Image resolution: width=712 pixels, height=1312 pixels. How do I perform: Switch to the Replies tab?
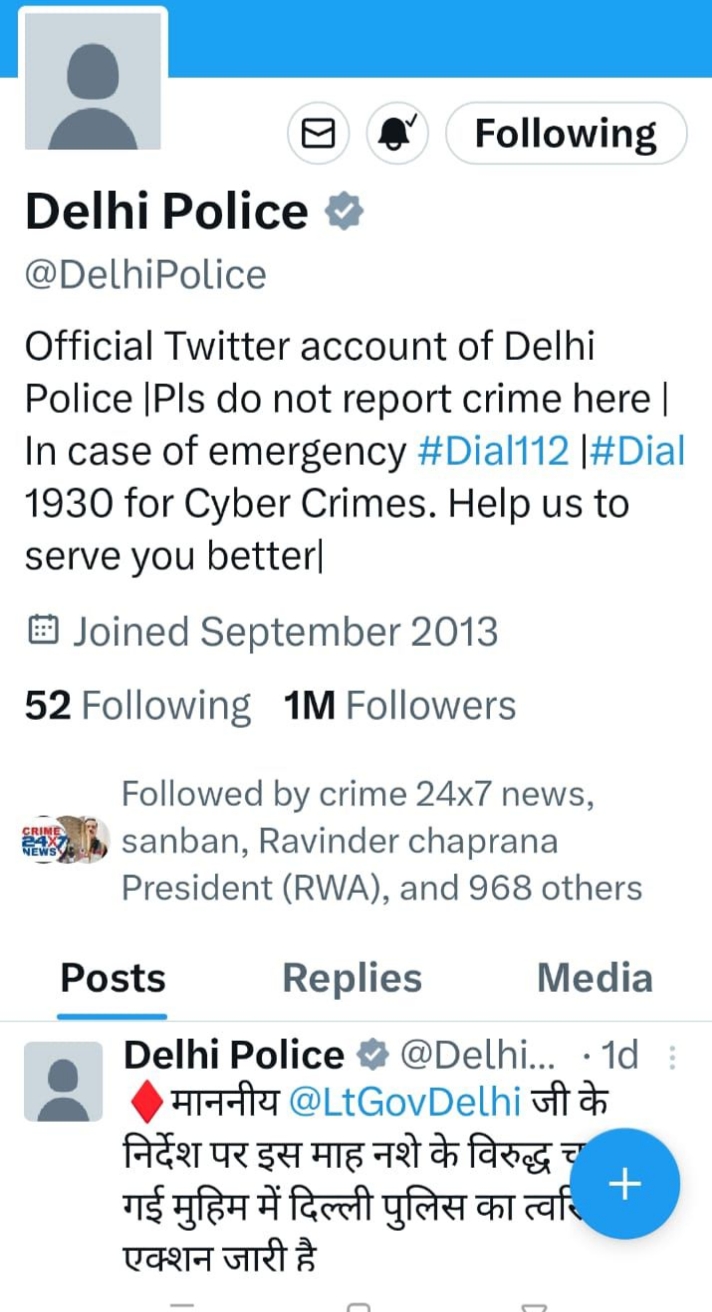point(352,978)
